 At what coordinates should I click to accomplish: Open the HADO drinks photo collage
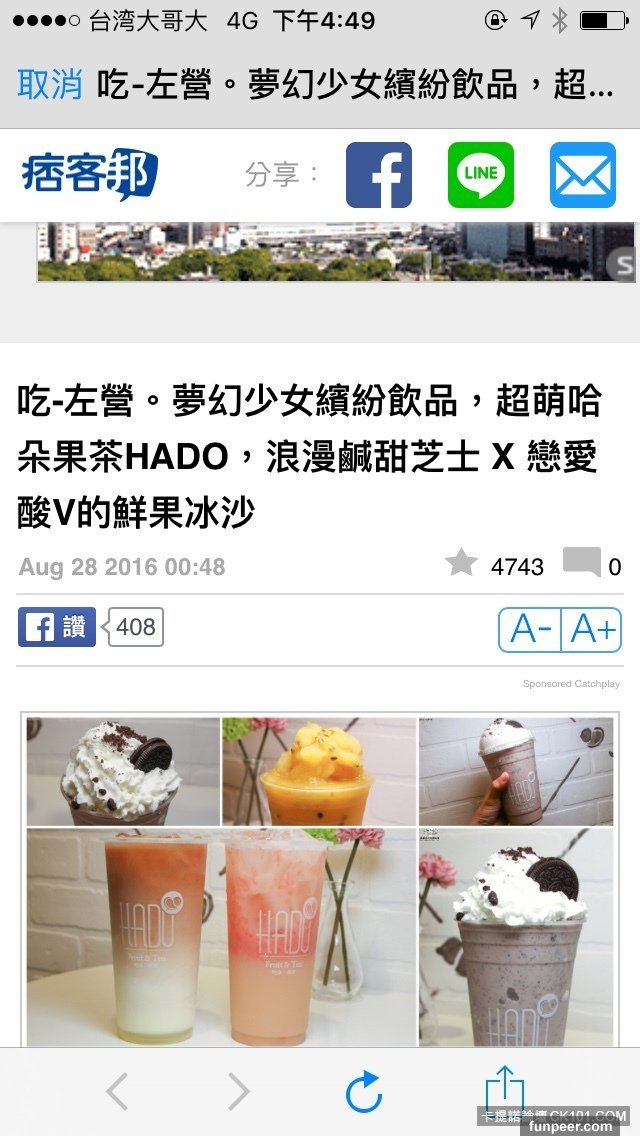point(320,880)
